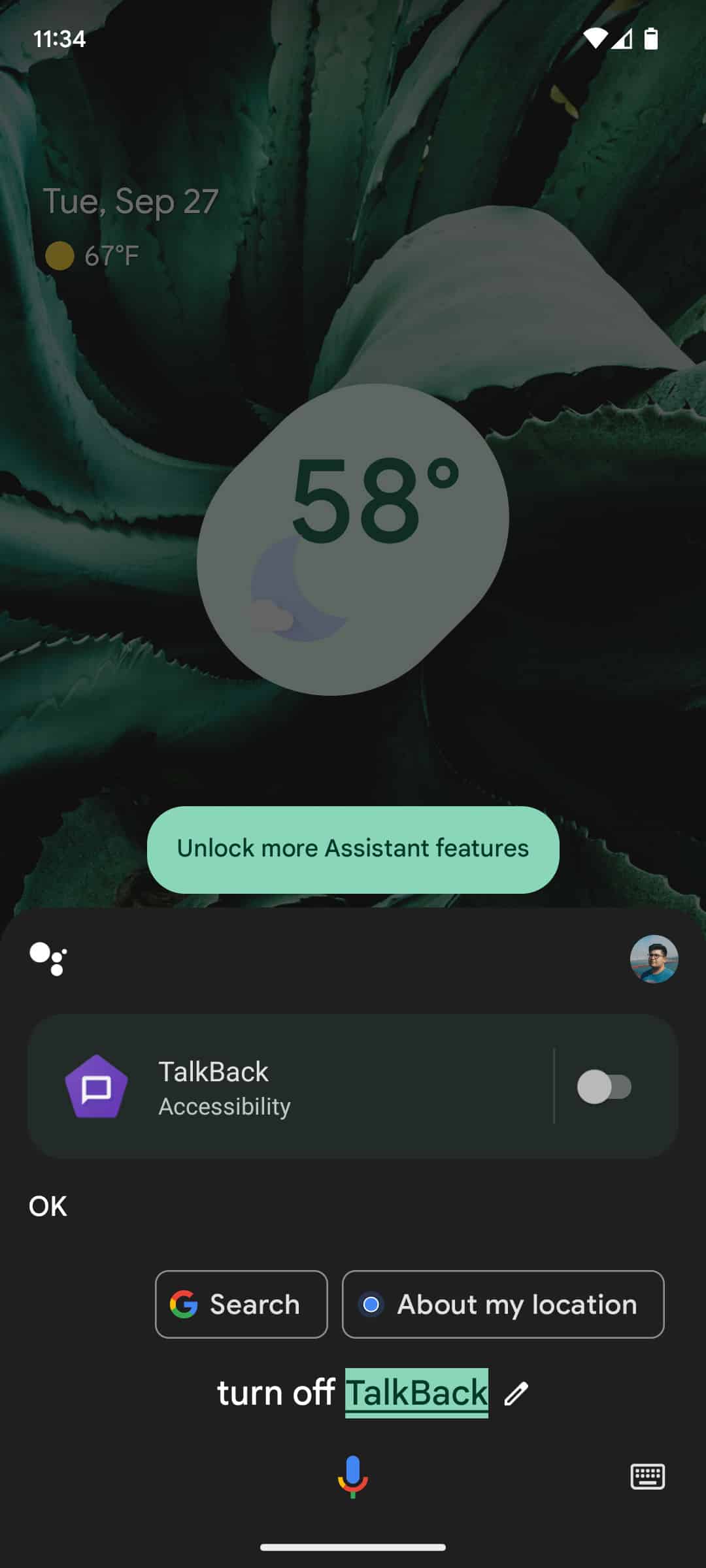This screenshot has height=1568, width=706.
Task: Activate the Assistant microphone
Action: pos(353,1476)
